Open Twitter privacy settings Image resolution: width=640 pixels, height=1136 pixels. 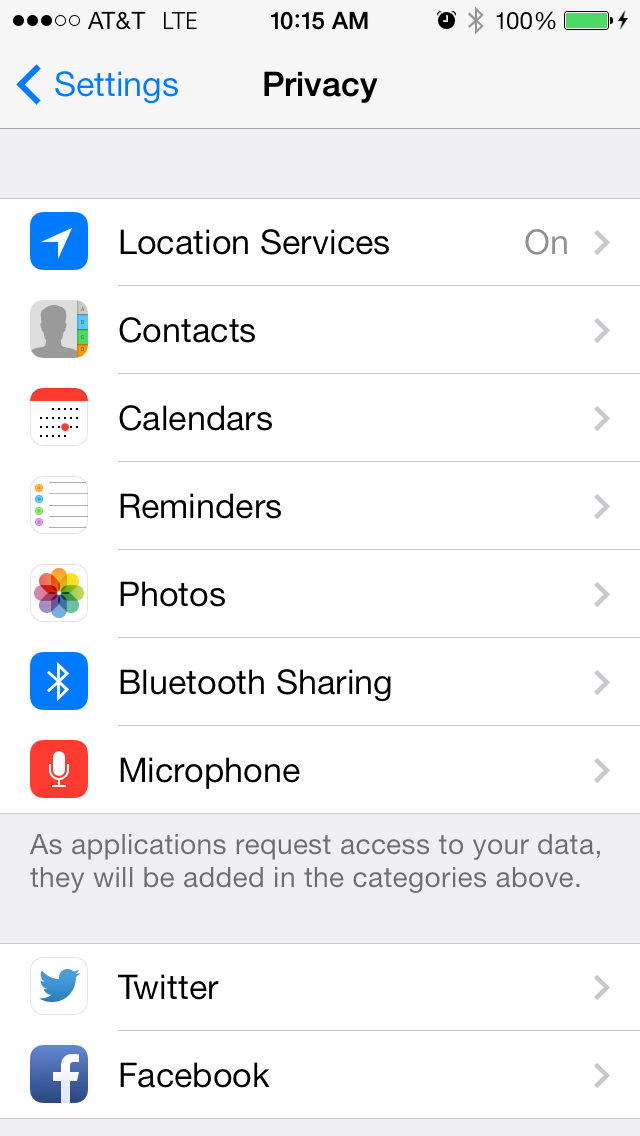(320, 987)
